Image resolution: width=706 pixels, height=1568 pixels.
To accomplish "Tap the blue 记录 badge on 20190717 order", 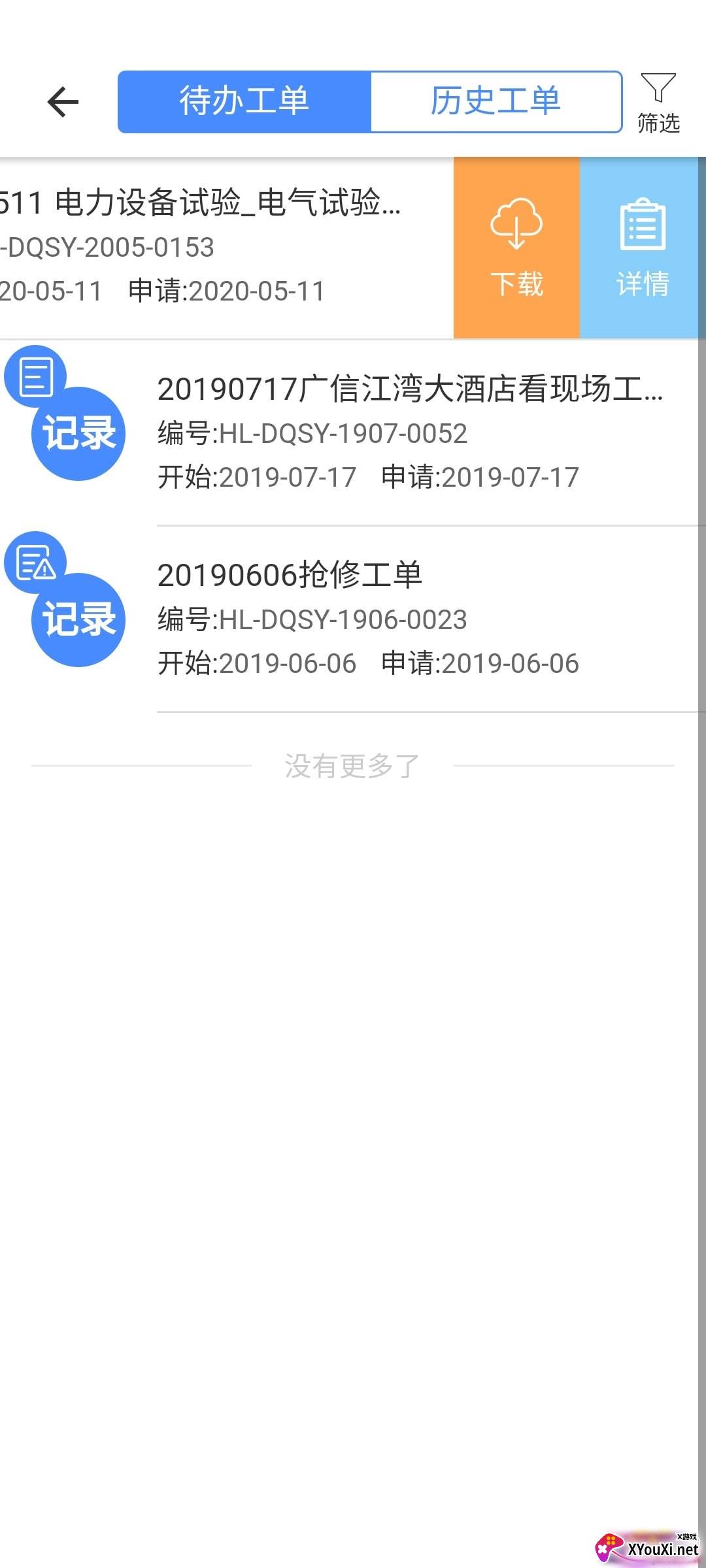I will point(77,431).
